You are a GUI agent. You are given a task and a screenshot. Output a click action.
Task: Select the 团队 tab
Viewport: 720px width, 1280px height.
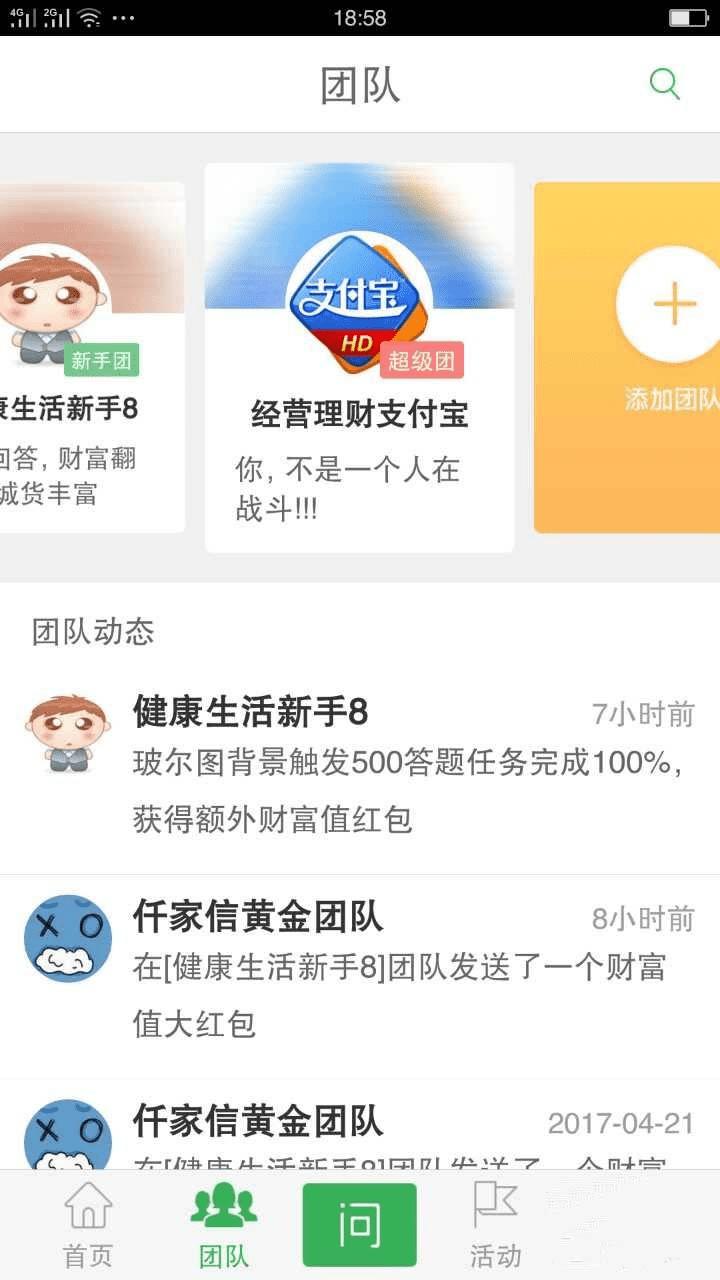click(224, 1225)
